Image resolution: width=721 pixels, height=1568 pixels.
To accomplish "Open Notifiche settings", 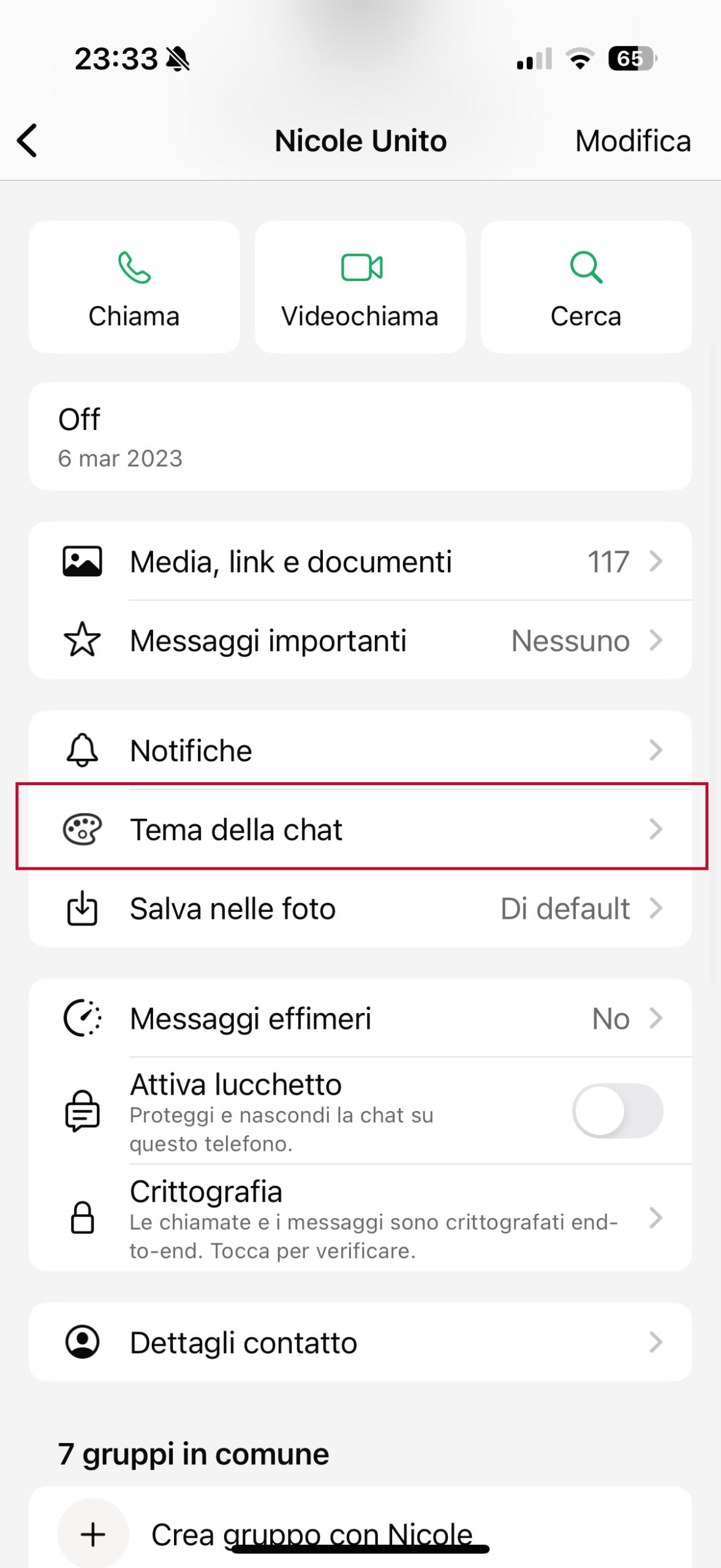I will click(360, 750).
